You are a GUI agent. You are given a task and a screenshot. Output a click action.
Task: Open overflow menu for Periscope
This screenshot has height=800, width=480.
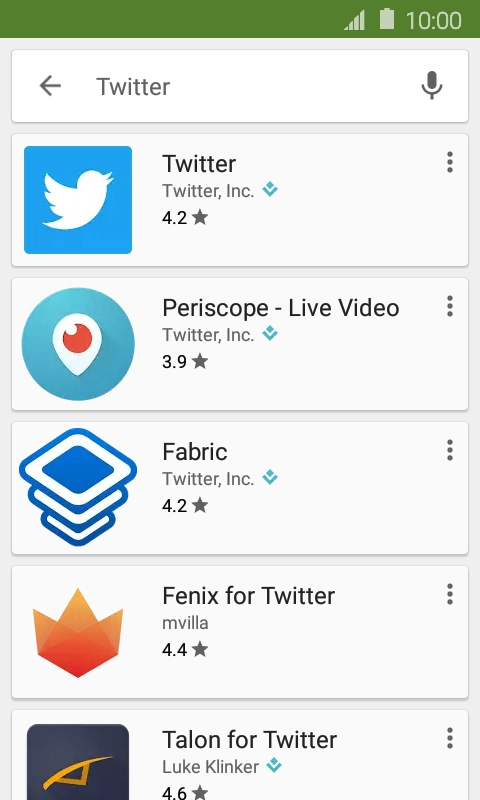pos(449,306)
